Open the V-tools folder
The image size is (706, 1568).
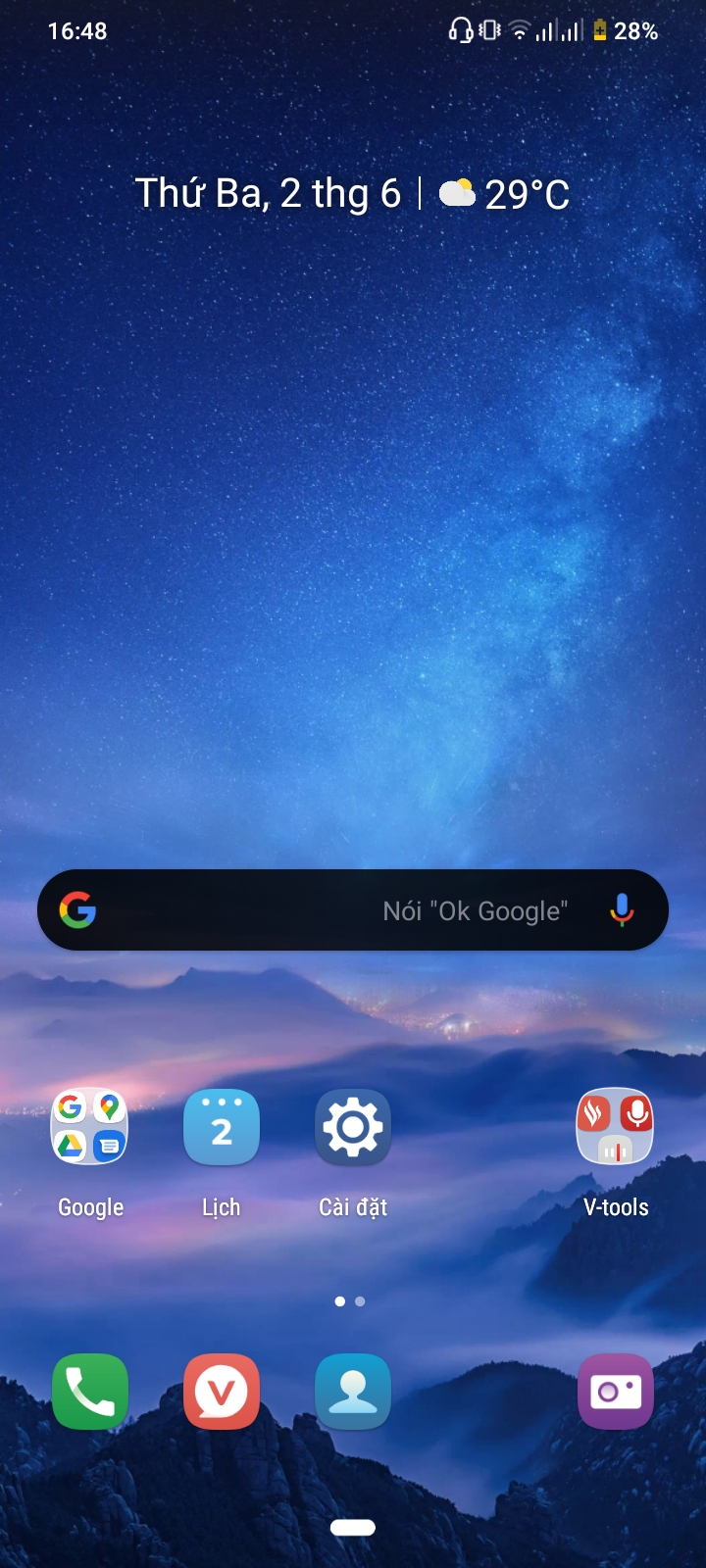coord(615,1127)
